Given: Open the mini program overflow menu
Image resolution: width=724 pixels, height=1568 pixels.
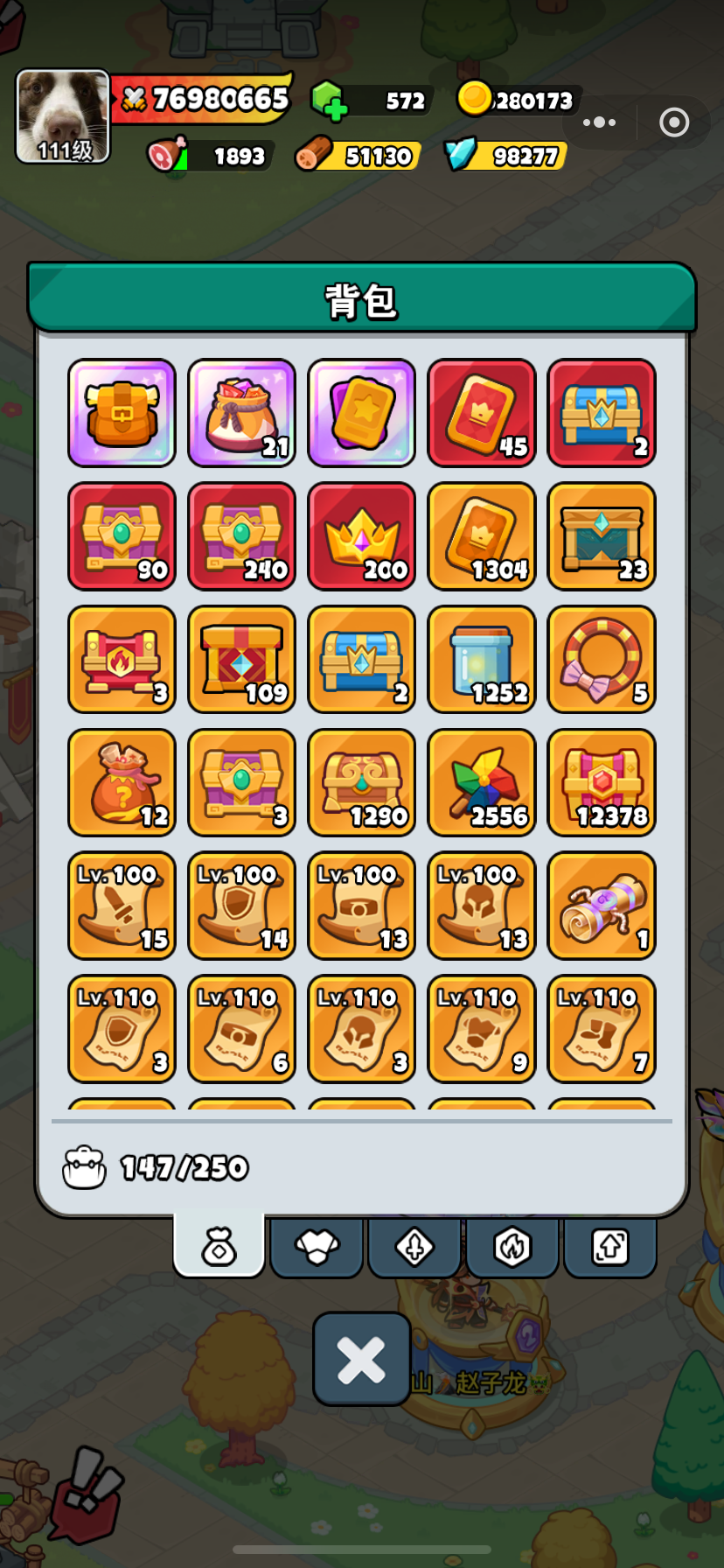Looking at the screenshot, I should pos(599,122).
